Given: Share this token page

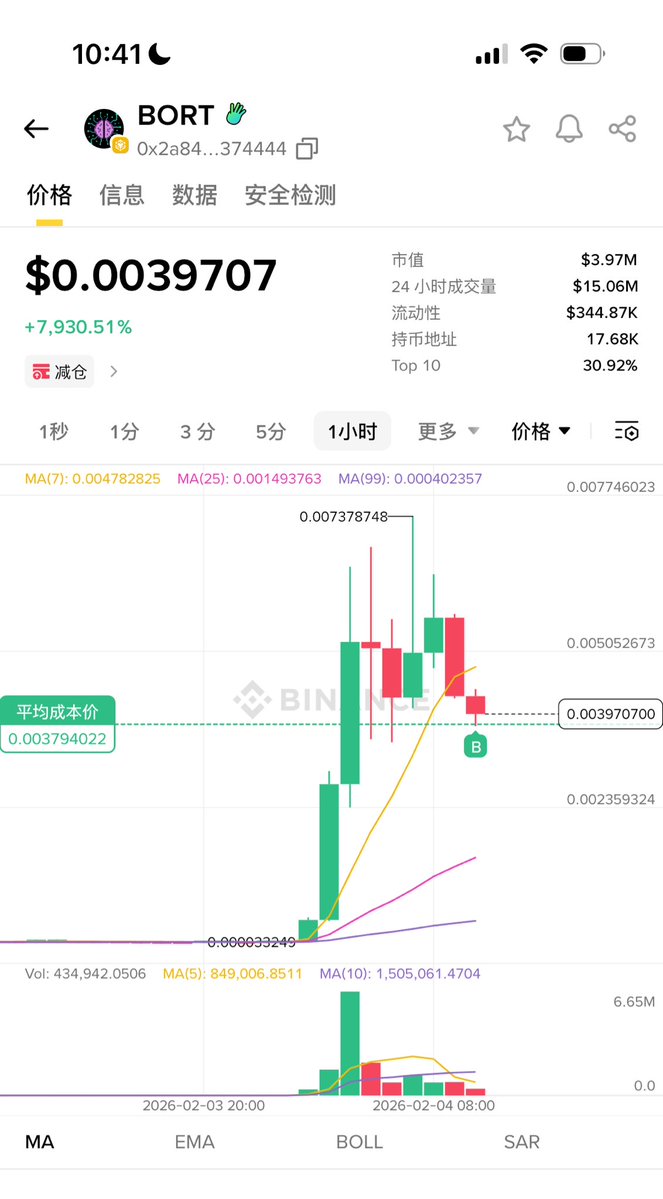Looking at the screenshot, I should [x=622, y=129].
